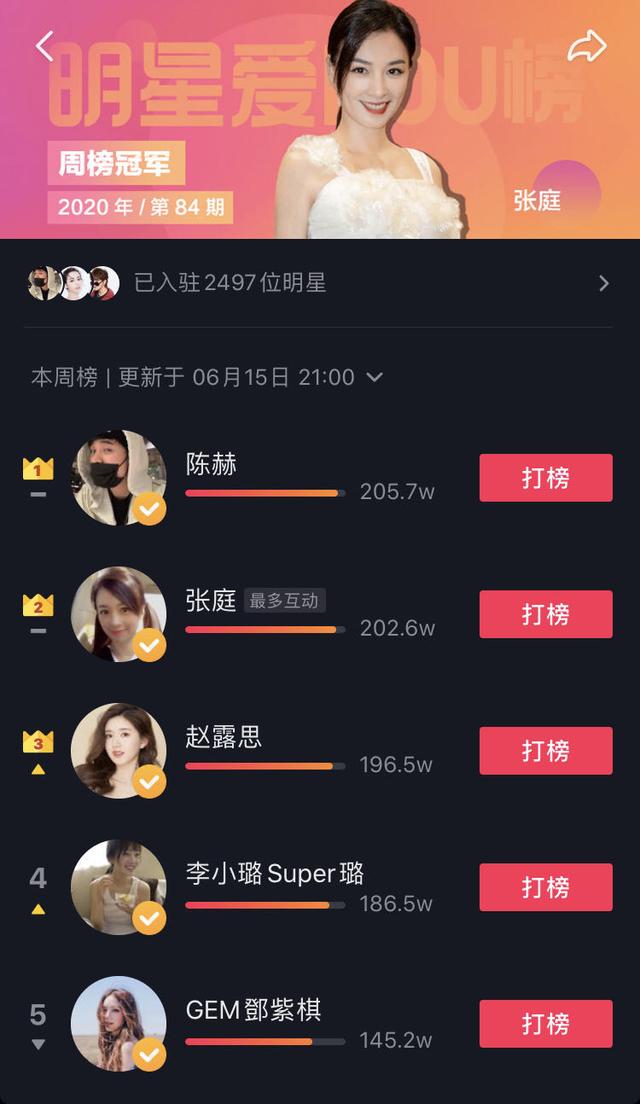
Task: Open 赵露思's profile picture
Action: click(118, 751)
